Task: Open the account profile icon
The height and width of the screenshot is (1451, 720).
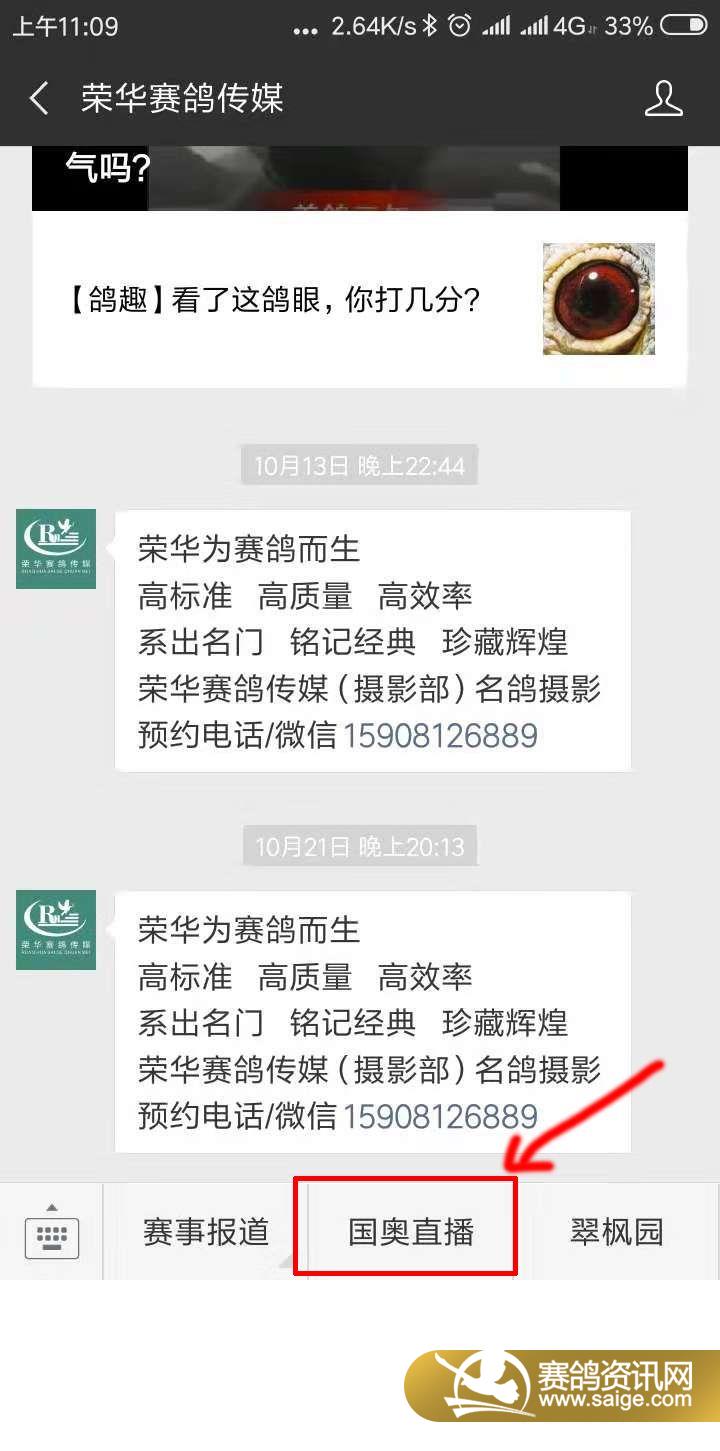Action: click(x=663, y=99)
